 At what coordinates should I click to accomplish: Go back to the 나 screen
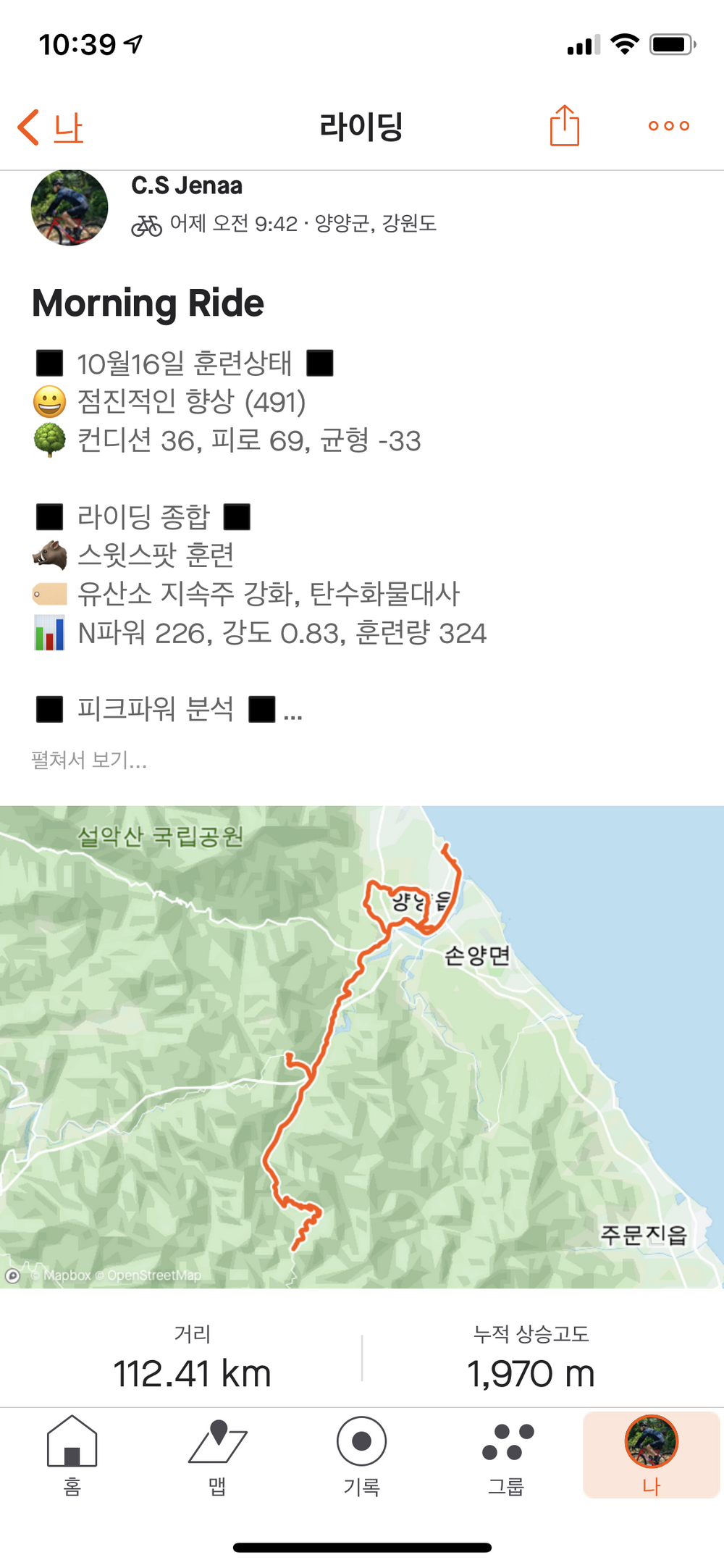tap(51, 127)
